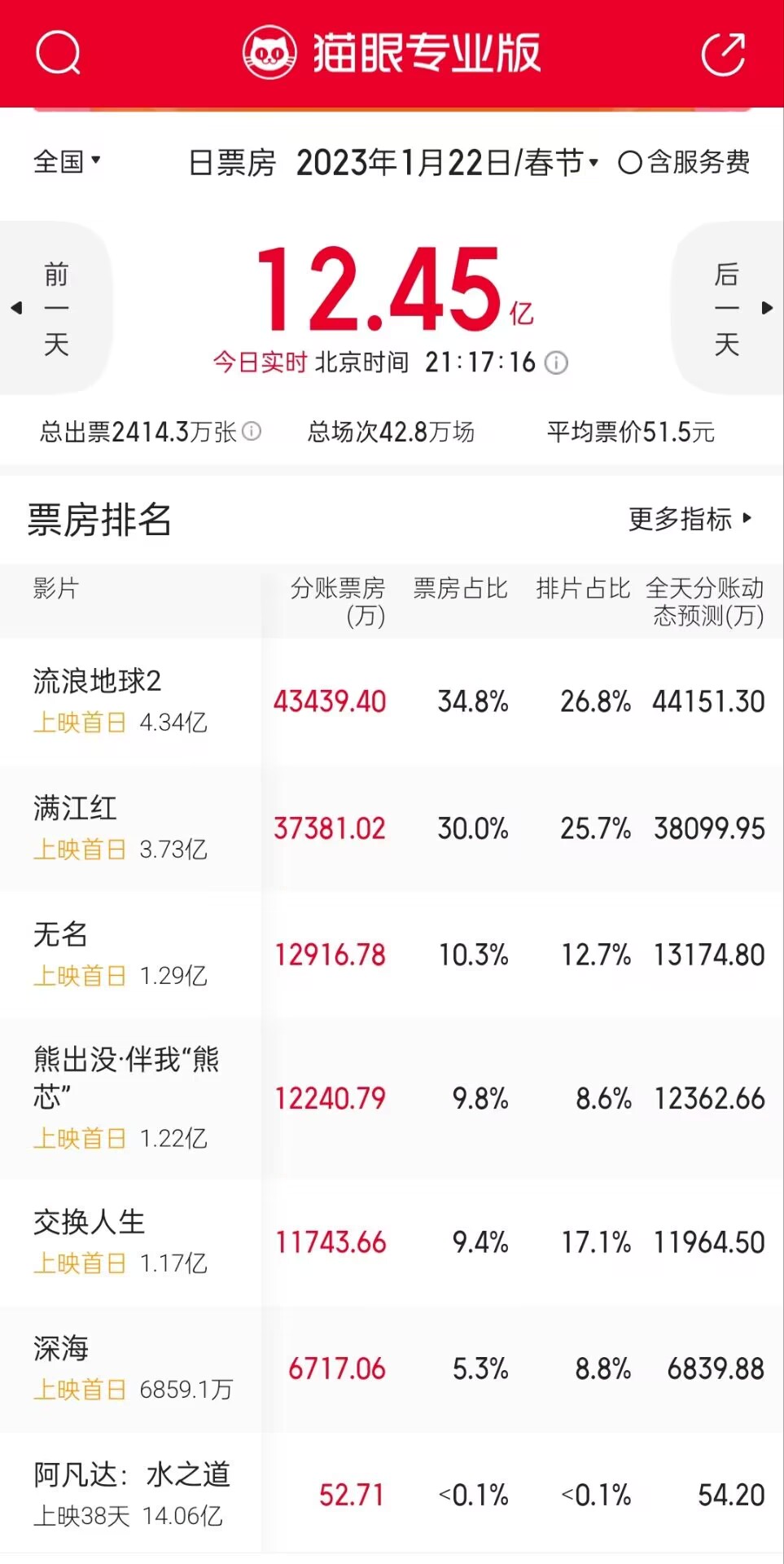Open details for 满江红
The height and width of the screenshot is (1564, 784).
click(75, 809)
